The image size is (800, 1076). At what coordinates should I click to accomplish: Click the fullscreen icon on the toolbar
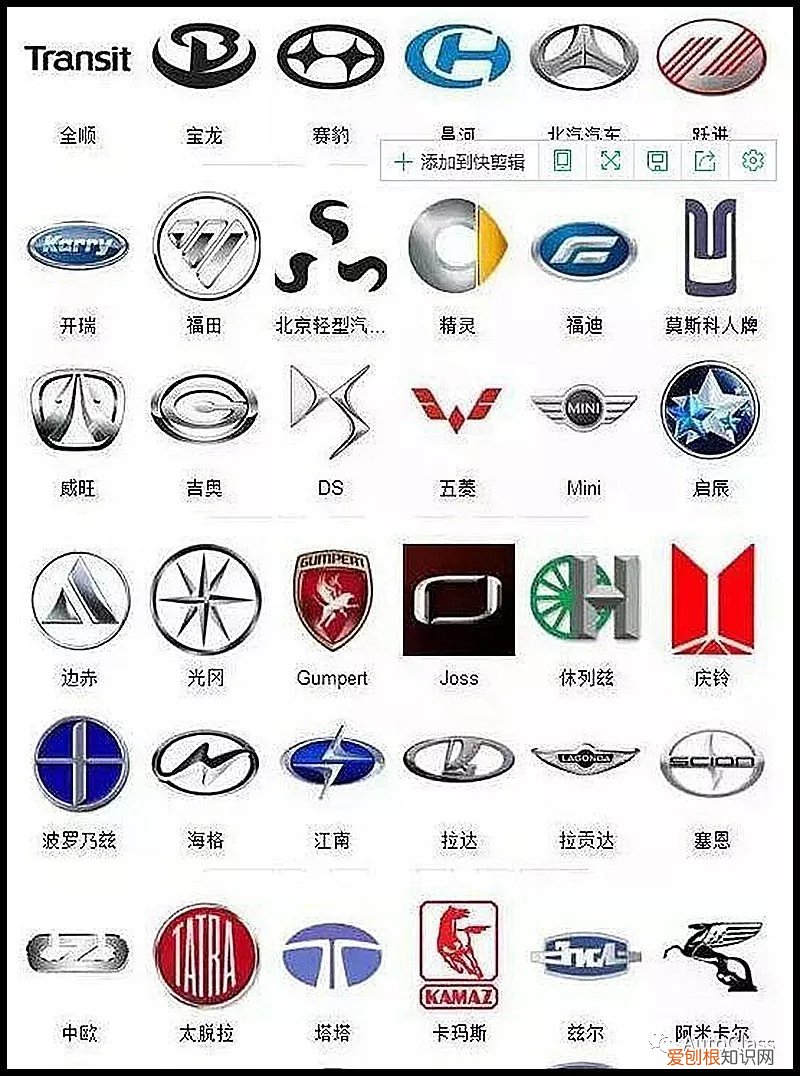pos(611,159)
